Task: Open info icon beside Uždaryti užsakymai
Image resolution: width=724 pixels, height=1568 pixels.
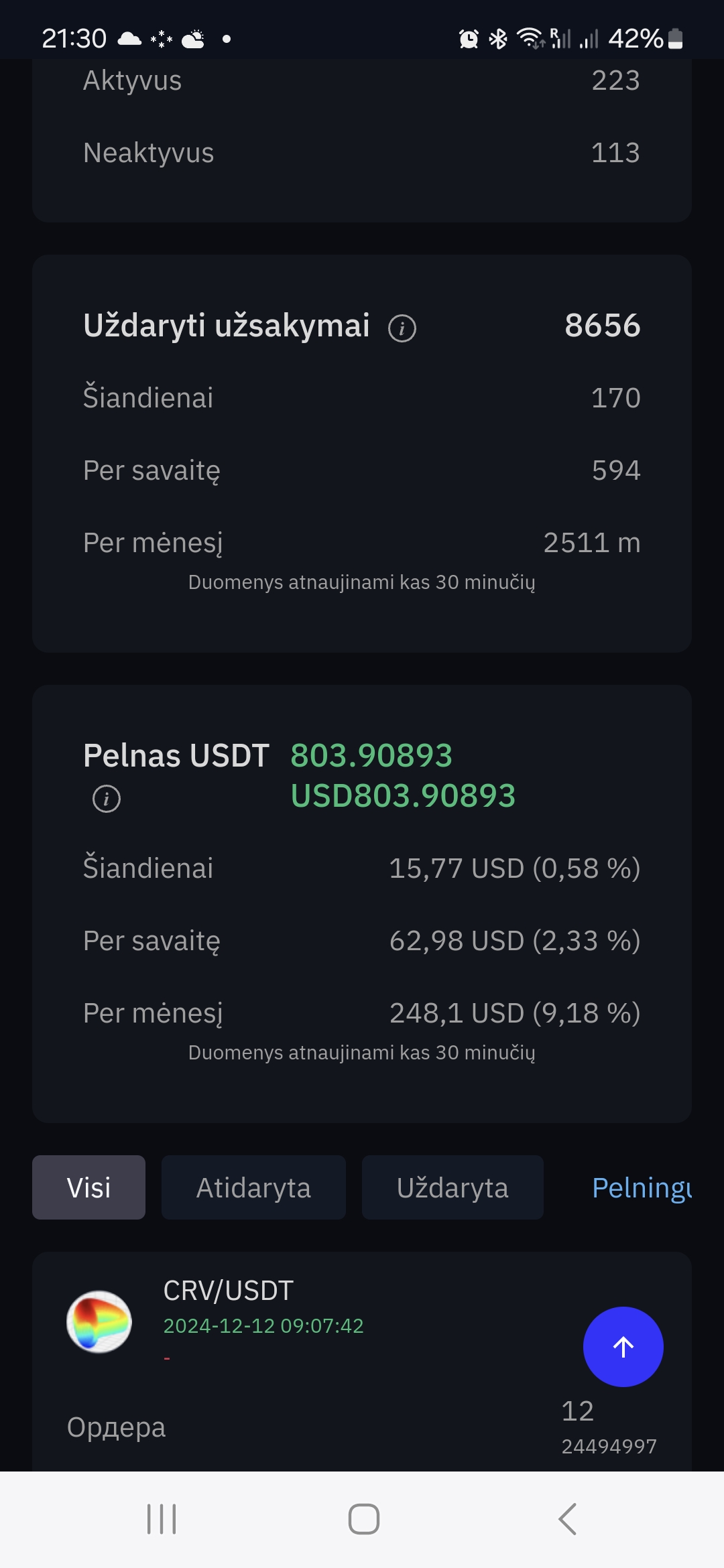Action: (402, 328)
